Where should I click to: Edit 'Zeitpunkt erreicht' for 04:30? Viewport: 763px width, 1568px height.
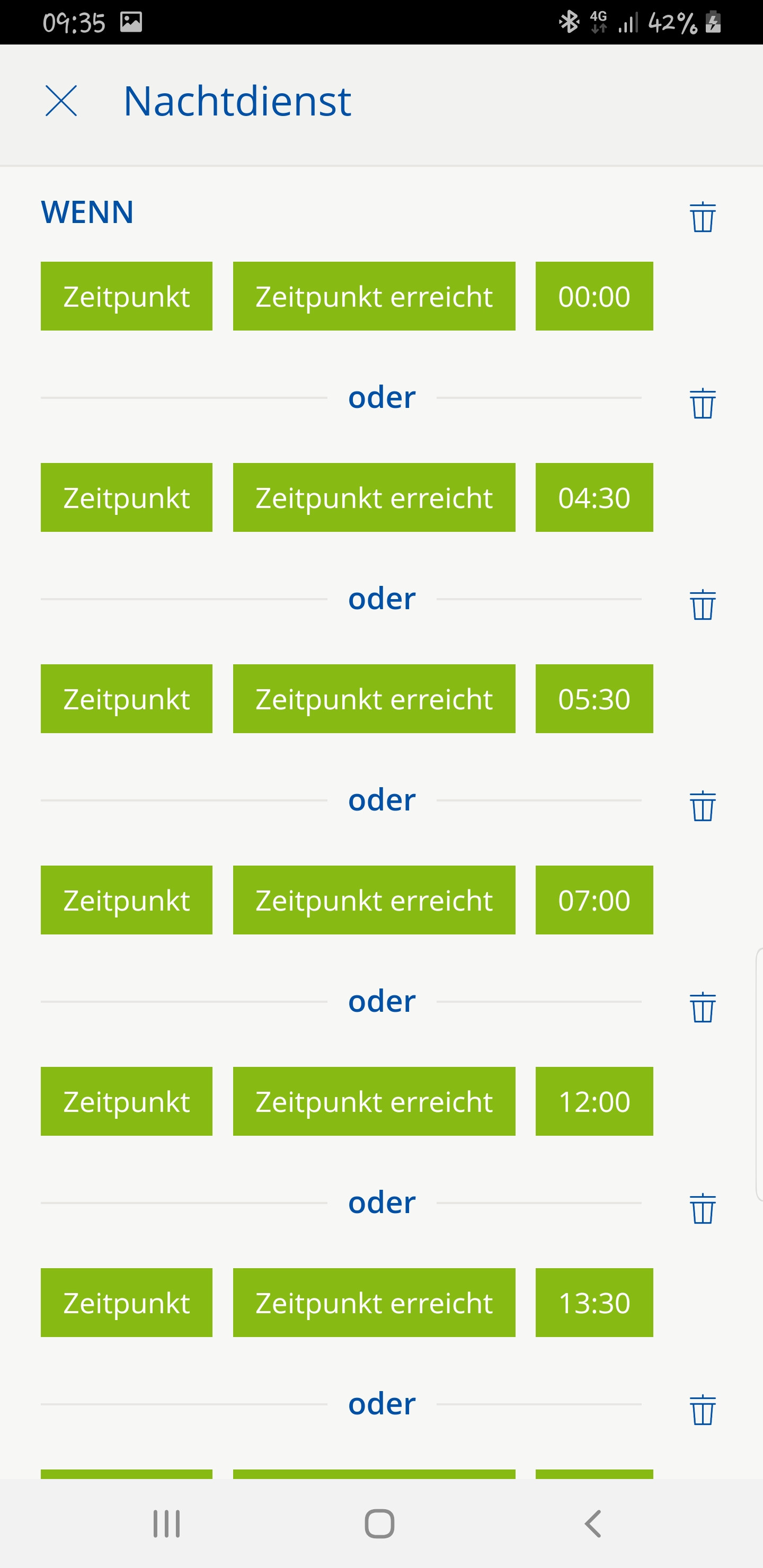pos(374,497)
